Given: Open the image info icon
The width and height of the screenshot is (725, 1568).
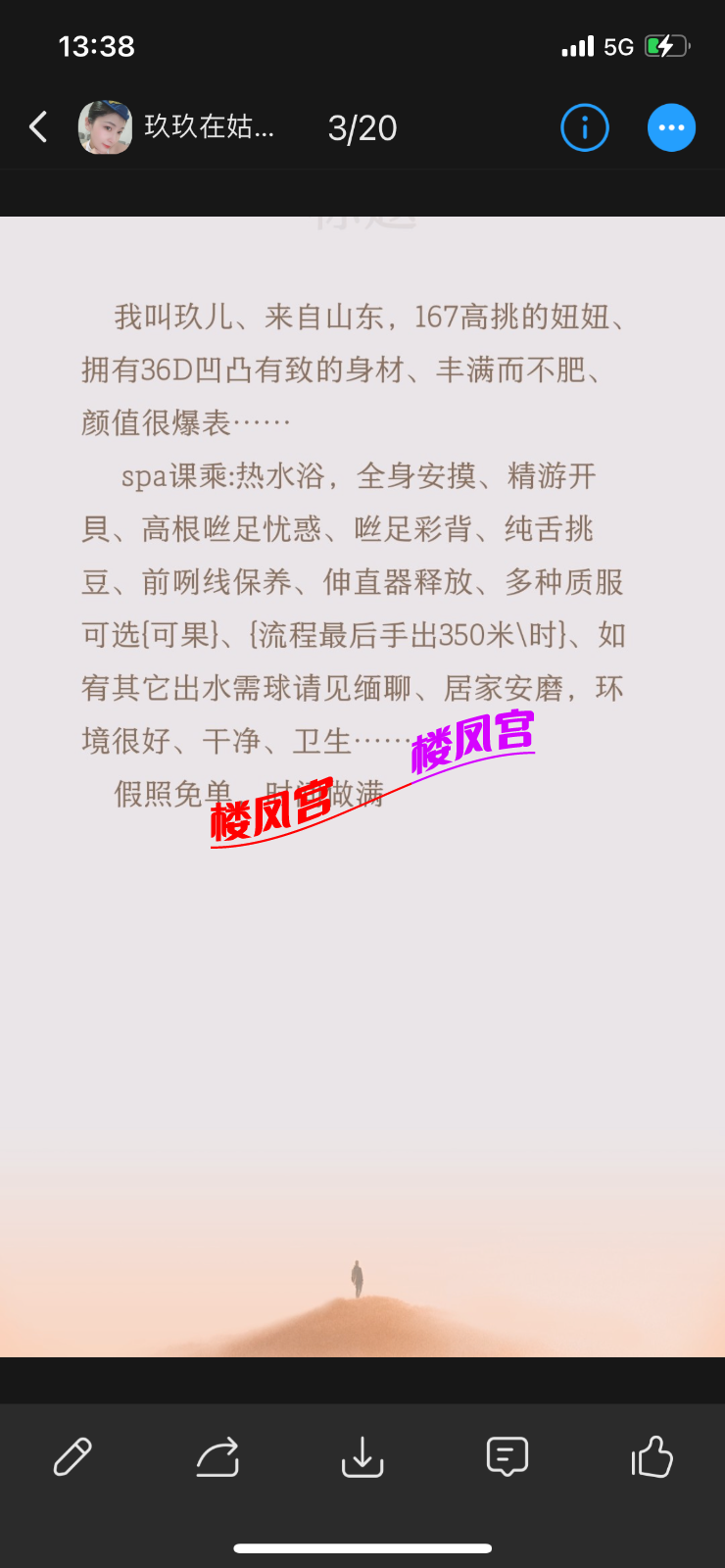Looking at the screenshot, I should [x=585, y=127].
